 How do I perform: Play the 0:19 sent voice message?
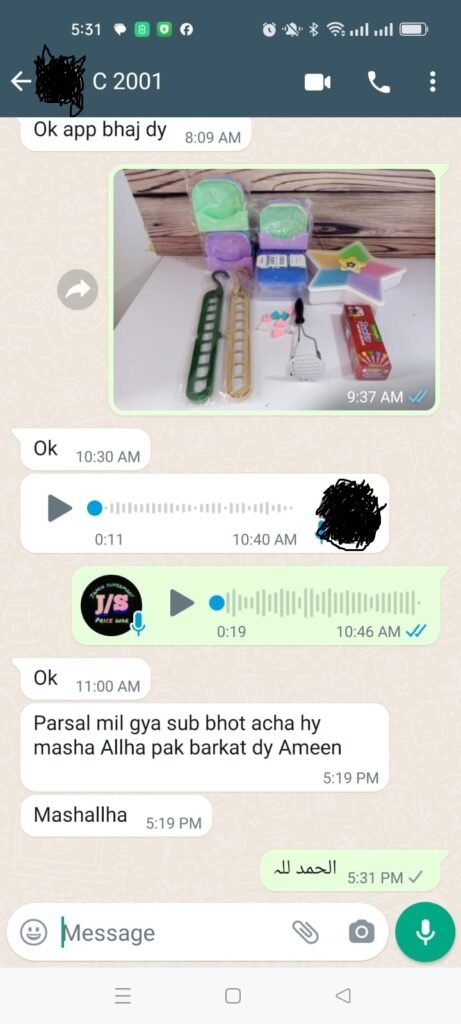(182, 603)
